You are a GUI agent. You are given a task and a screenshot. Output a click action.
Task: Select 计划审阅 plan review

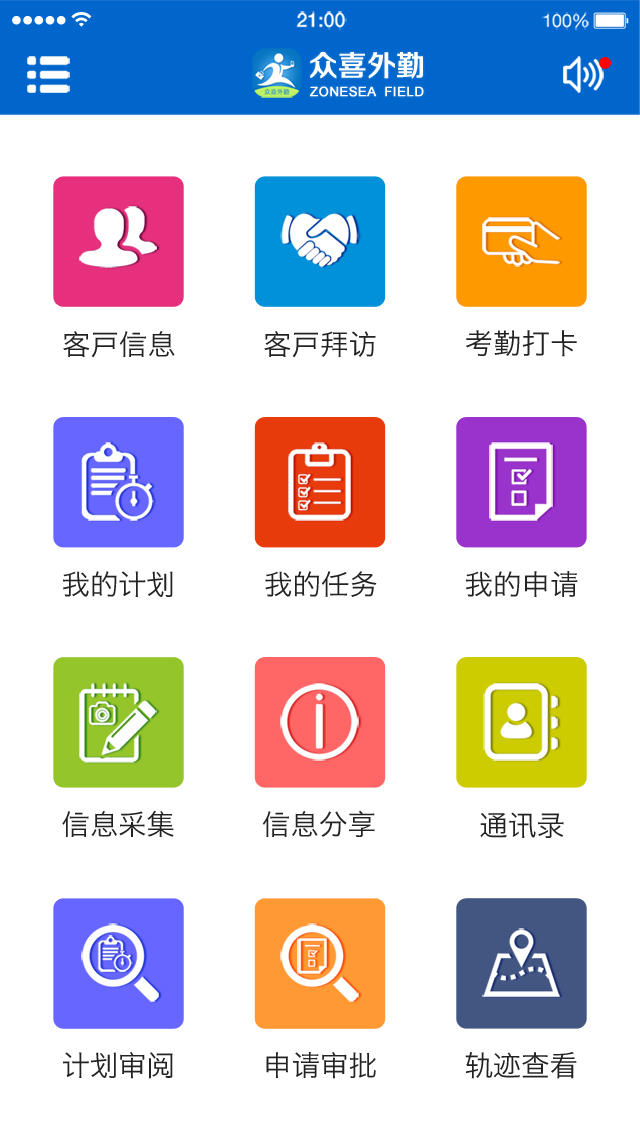click(x=118, y=963)
